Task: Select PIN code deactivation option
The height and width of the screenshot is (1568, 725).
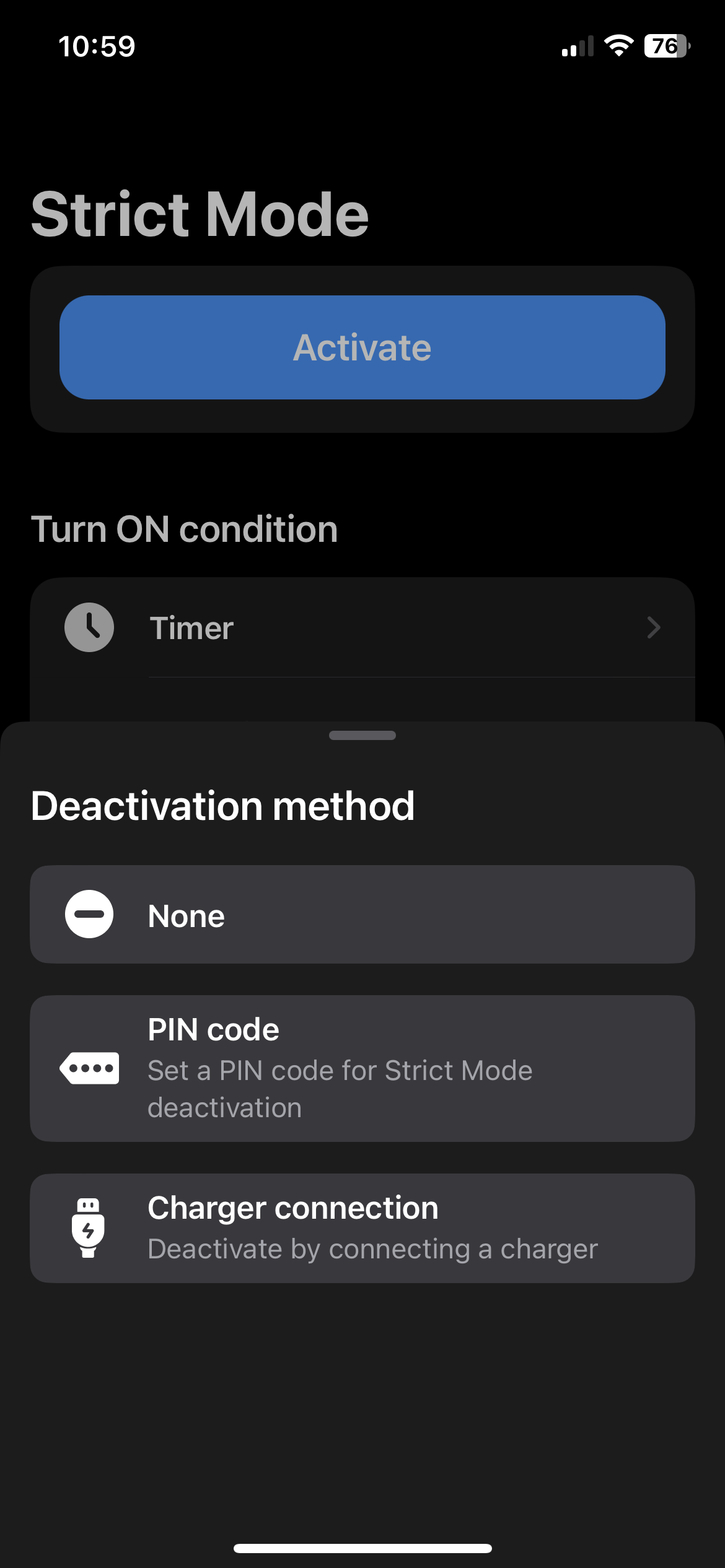Action: 362,1068
